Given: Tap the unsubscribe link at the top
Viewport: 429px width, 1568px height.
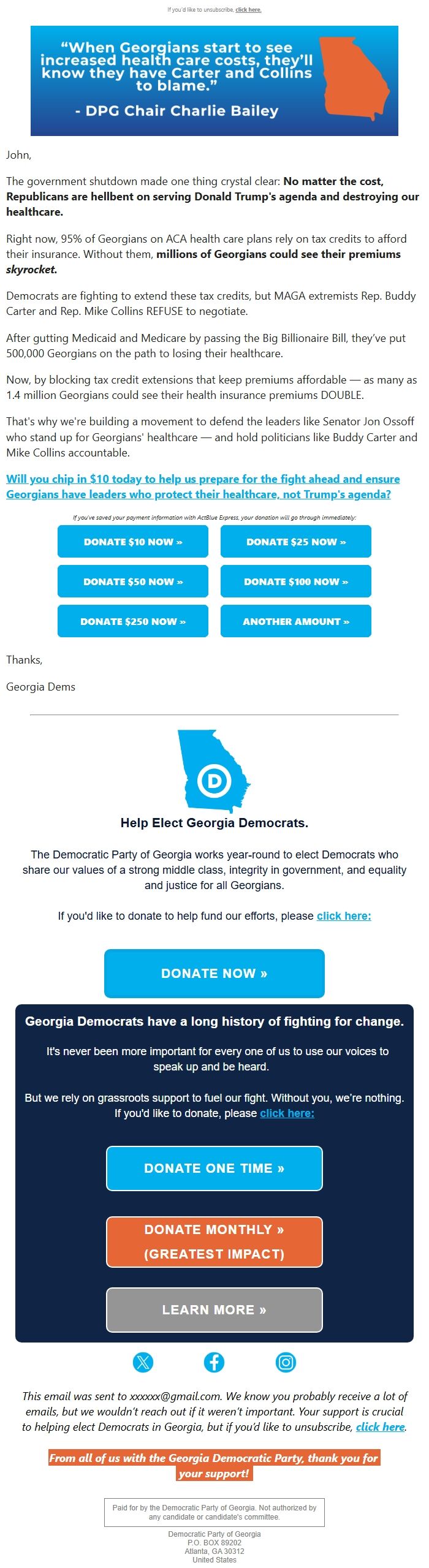Looking at the screenshot, I should click(x=248, y=10).
